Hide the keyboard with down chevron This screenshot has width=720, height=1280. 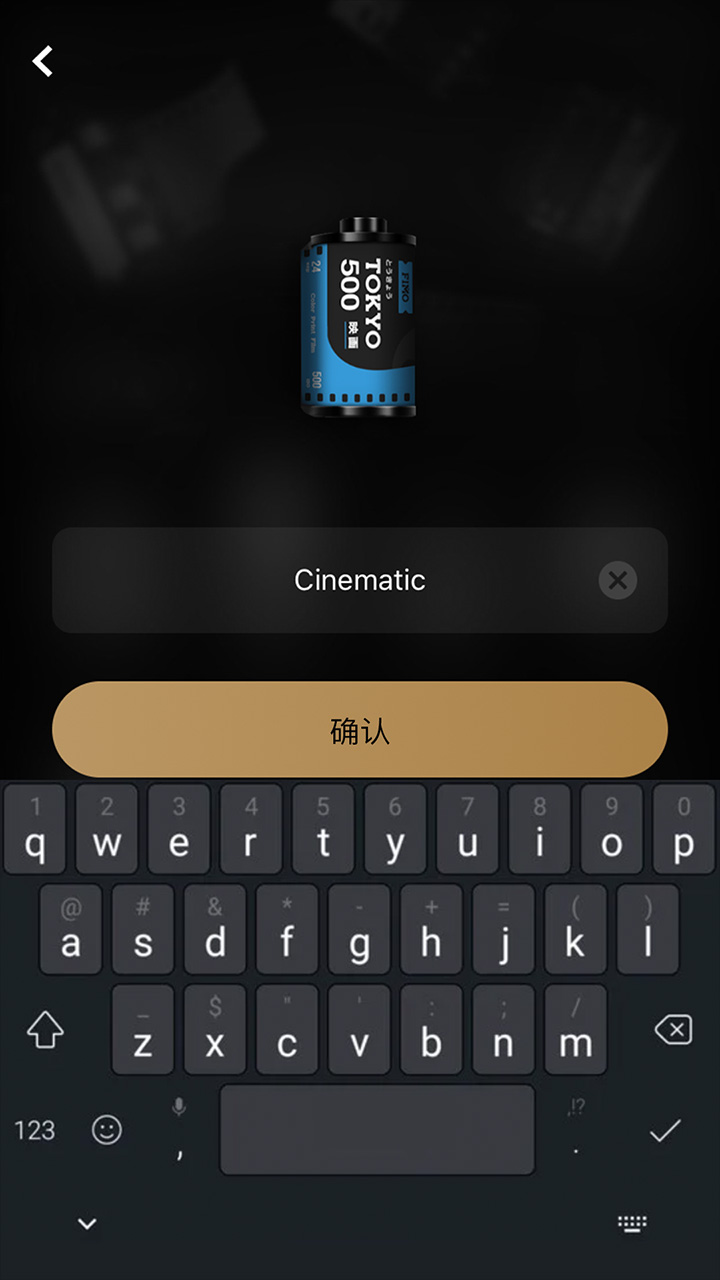click(x=87, y=1223)
